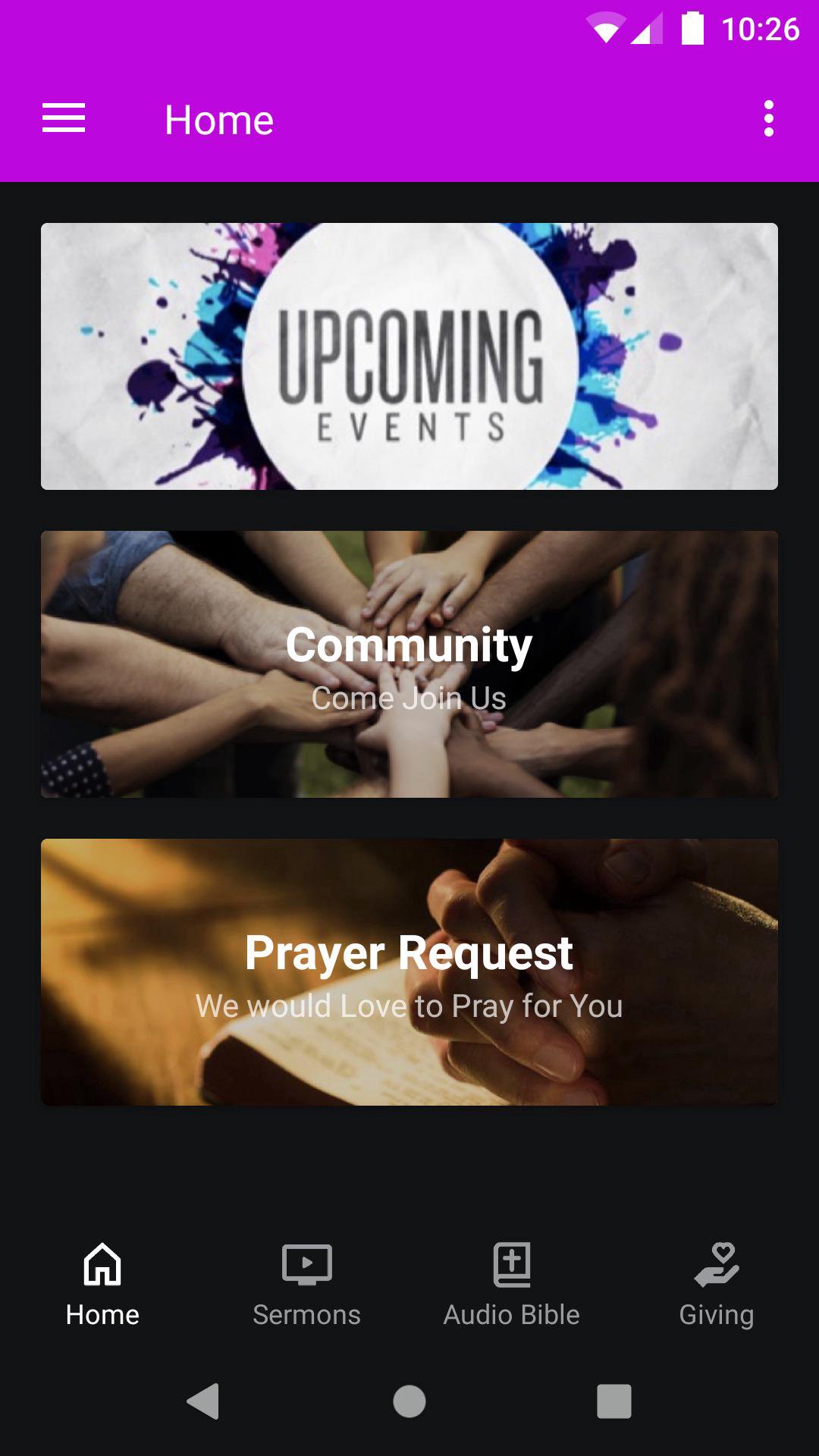Open the hamburger navigation drawer
819x1456 pixels.
pyautogui.click(x=64, y=119)
